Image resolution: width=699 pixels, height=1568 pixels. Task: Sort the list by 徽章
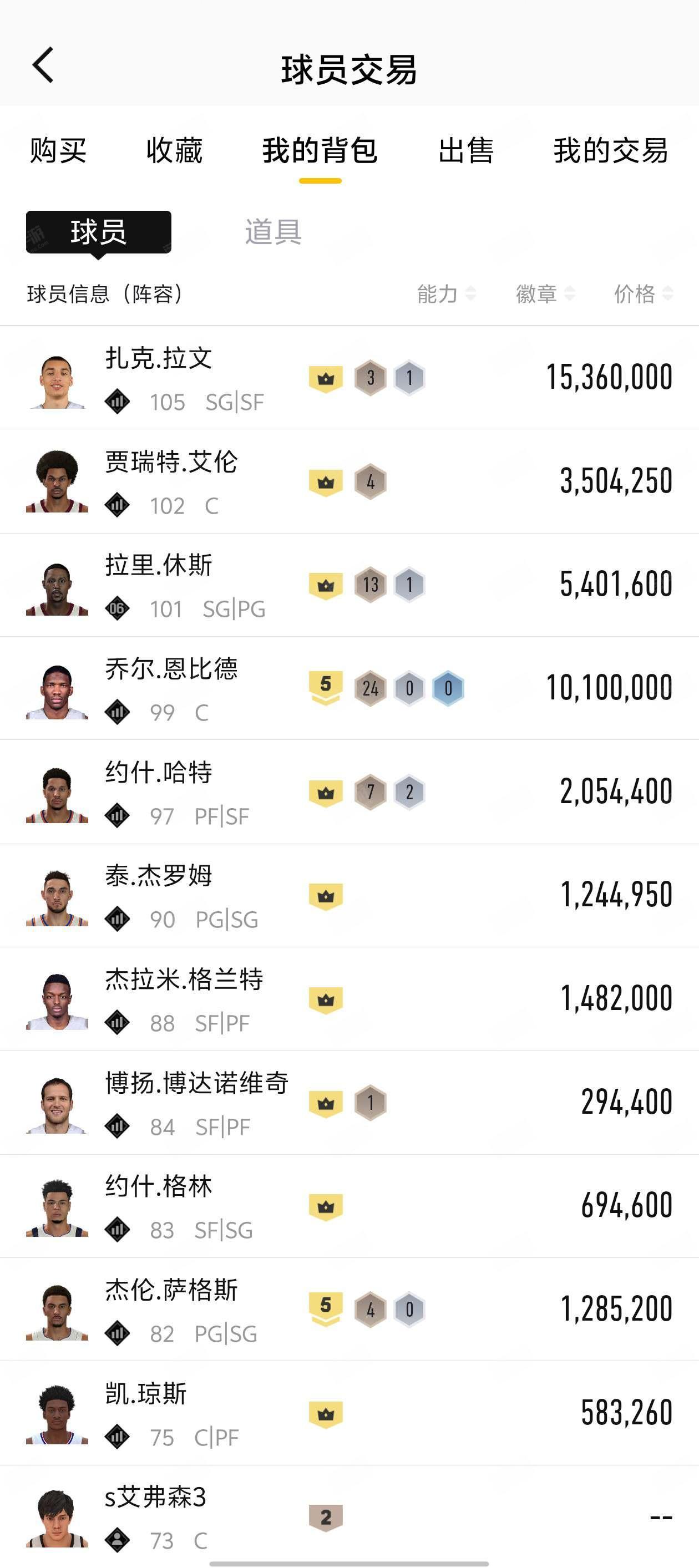pyautogui.click(x=545, y=294)
